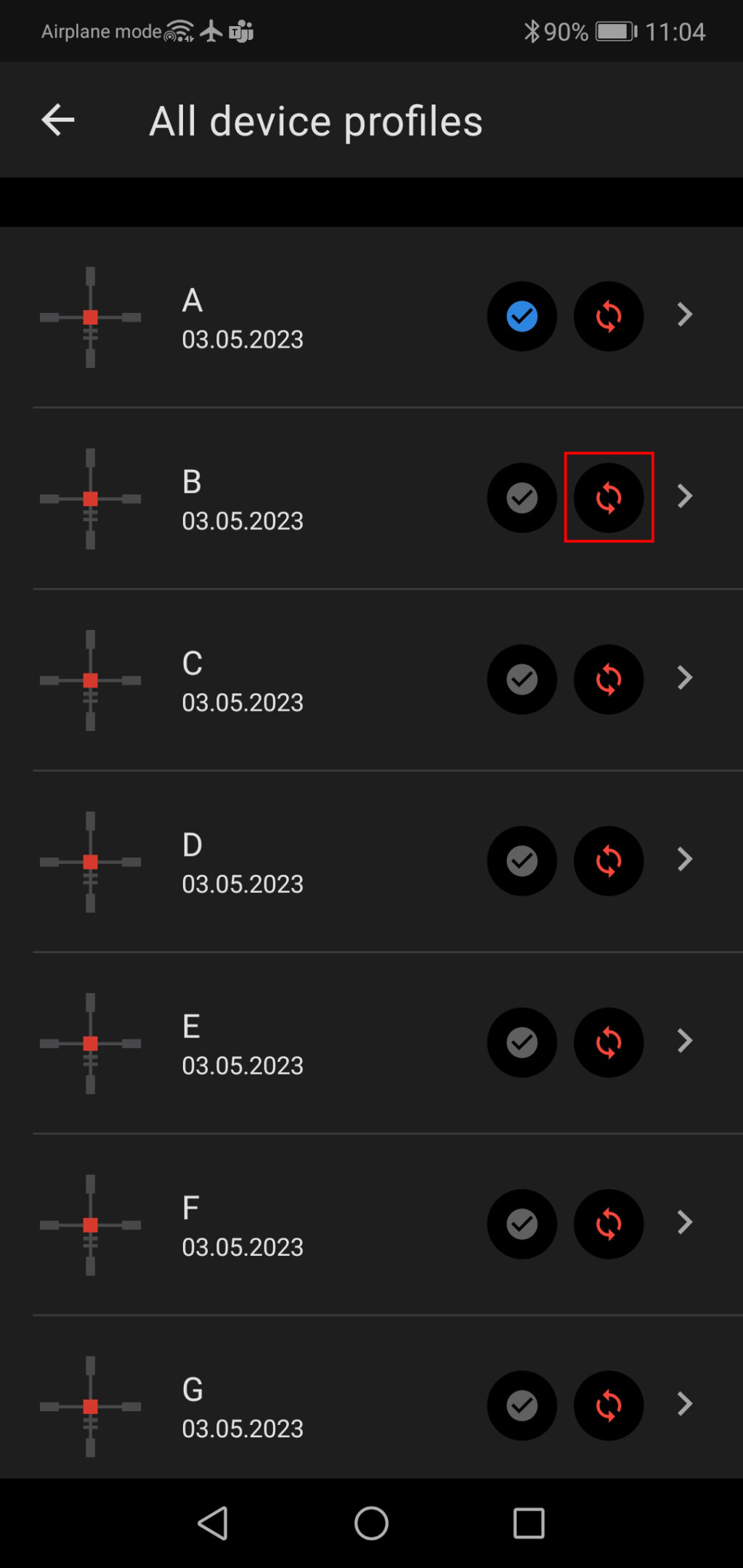This screenshot has width=743, height=1568.
Task: Open profile G details
Action: click(684, 1404)
